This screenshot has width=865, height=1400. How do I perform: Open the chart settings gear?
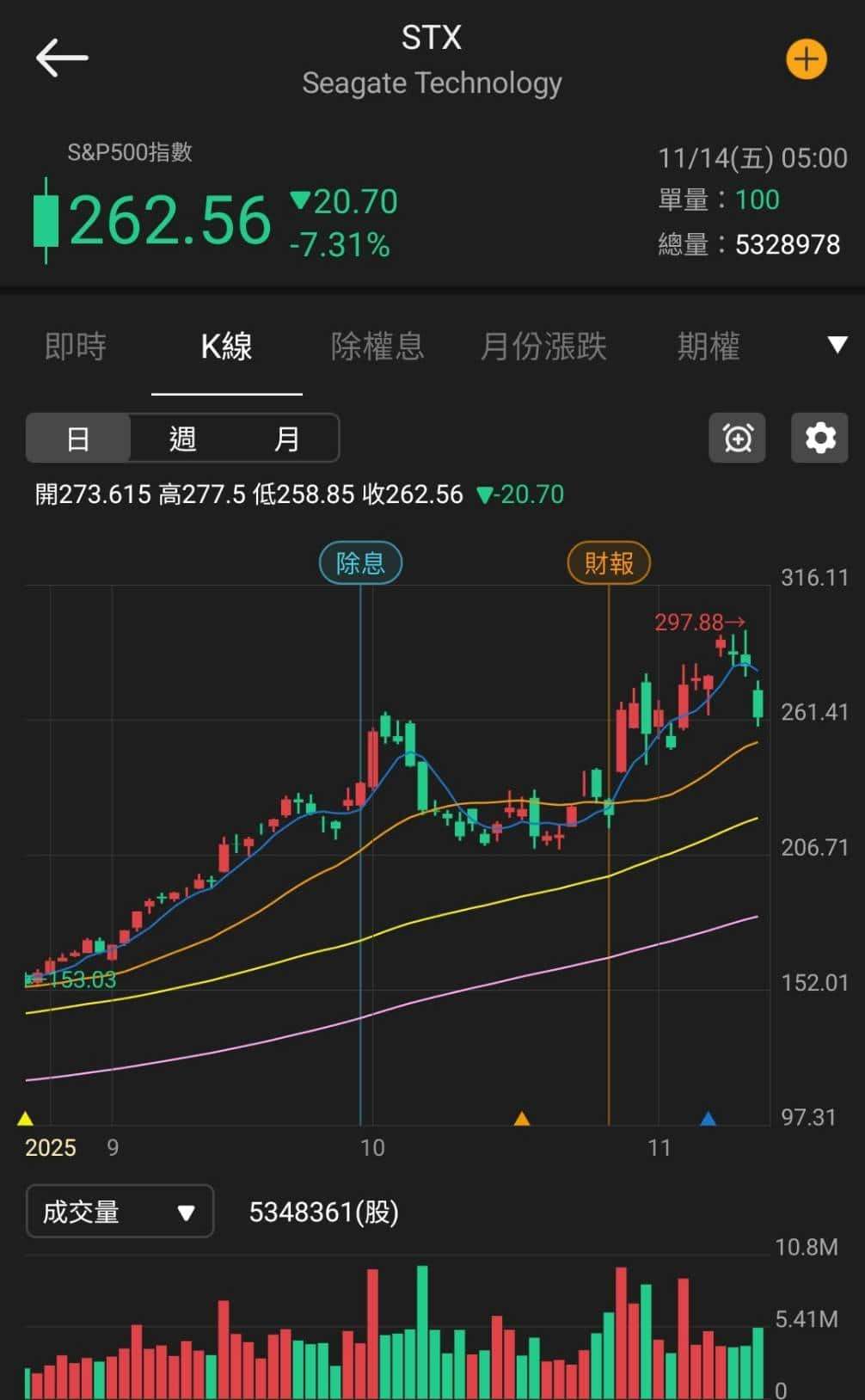[819, 438]
